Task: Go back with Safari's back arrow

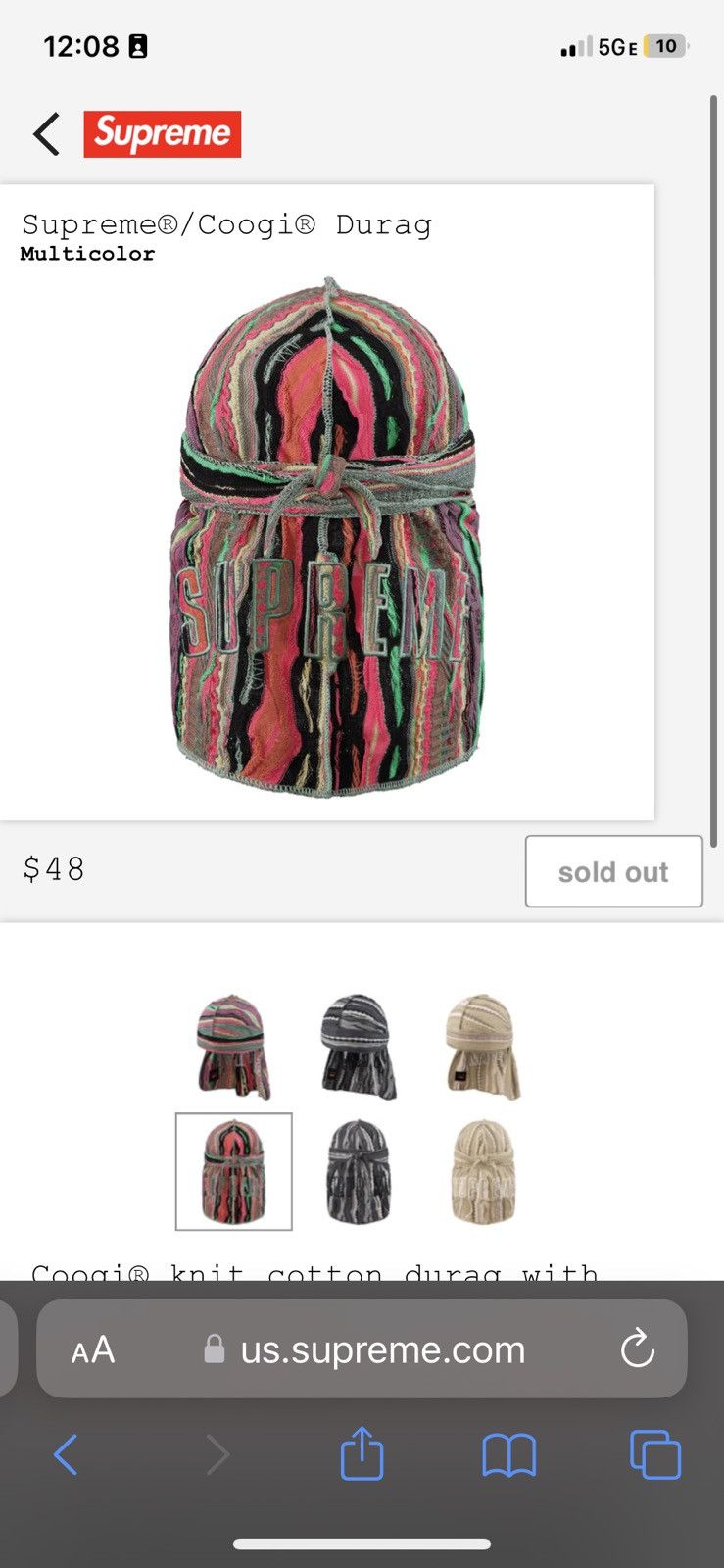Action: tap(66, 1454)
